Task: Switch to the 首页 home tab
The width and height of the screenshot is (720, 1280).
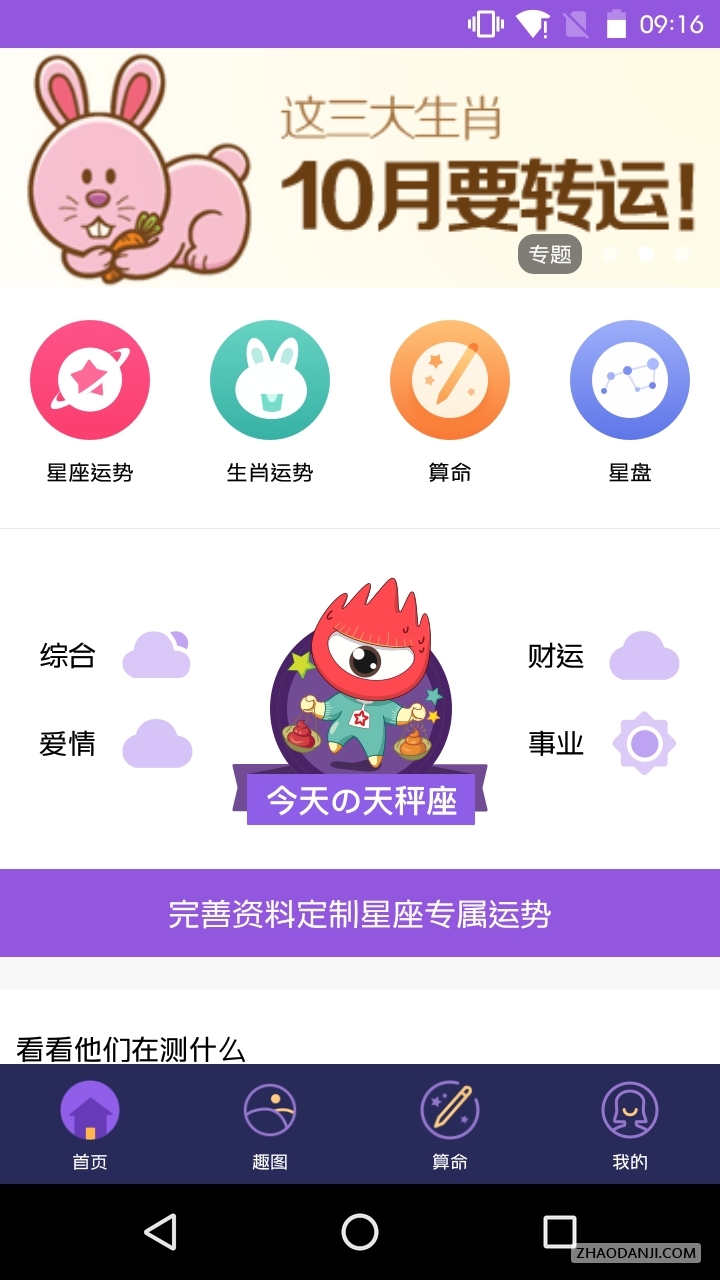Action: click(x=90, y=1125)
